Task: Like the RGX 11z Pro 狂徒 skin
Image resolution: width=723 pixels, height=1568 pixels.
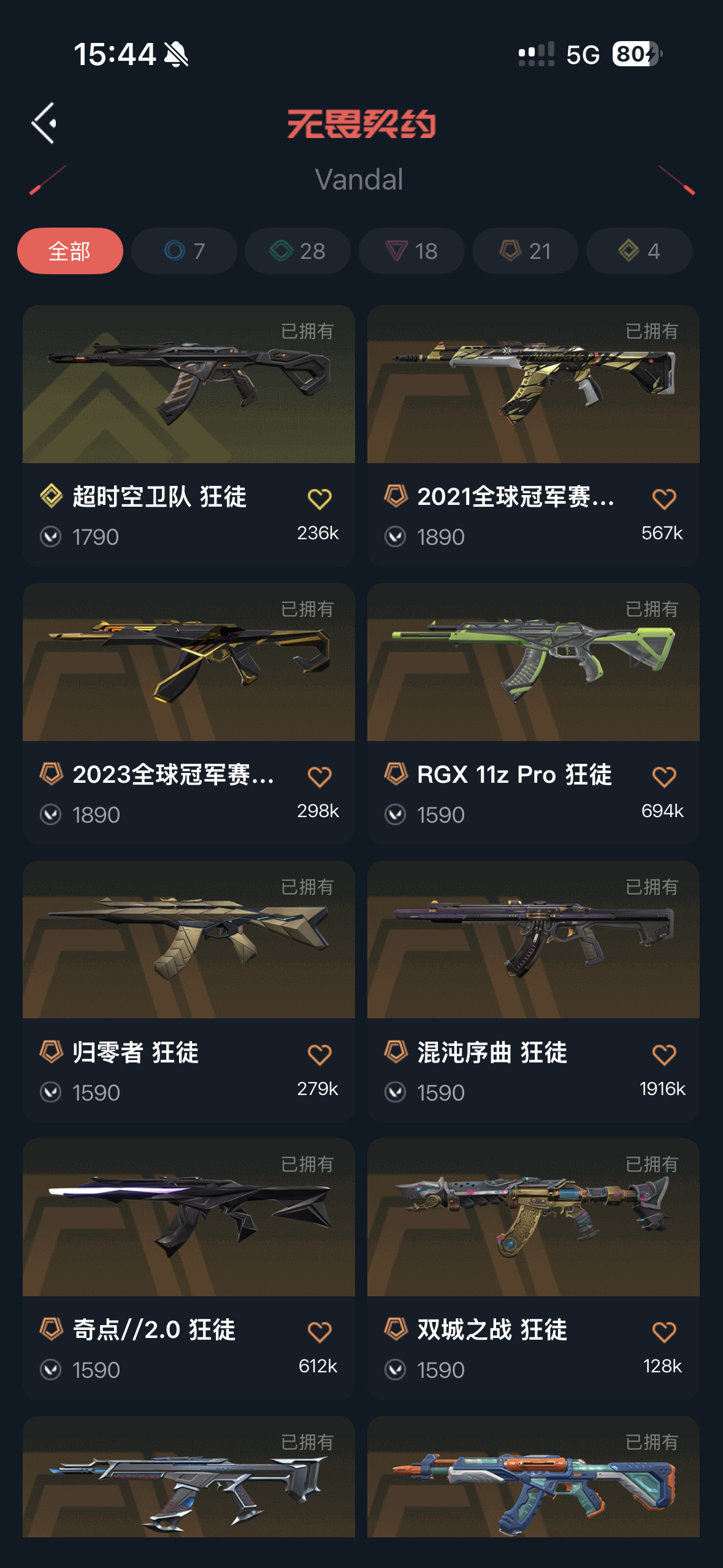Action: tap(664, 777)
